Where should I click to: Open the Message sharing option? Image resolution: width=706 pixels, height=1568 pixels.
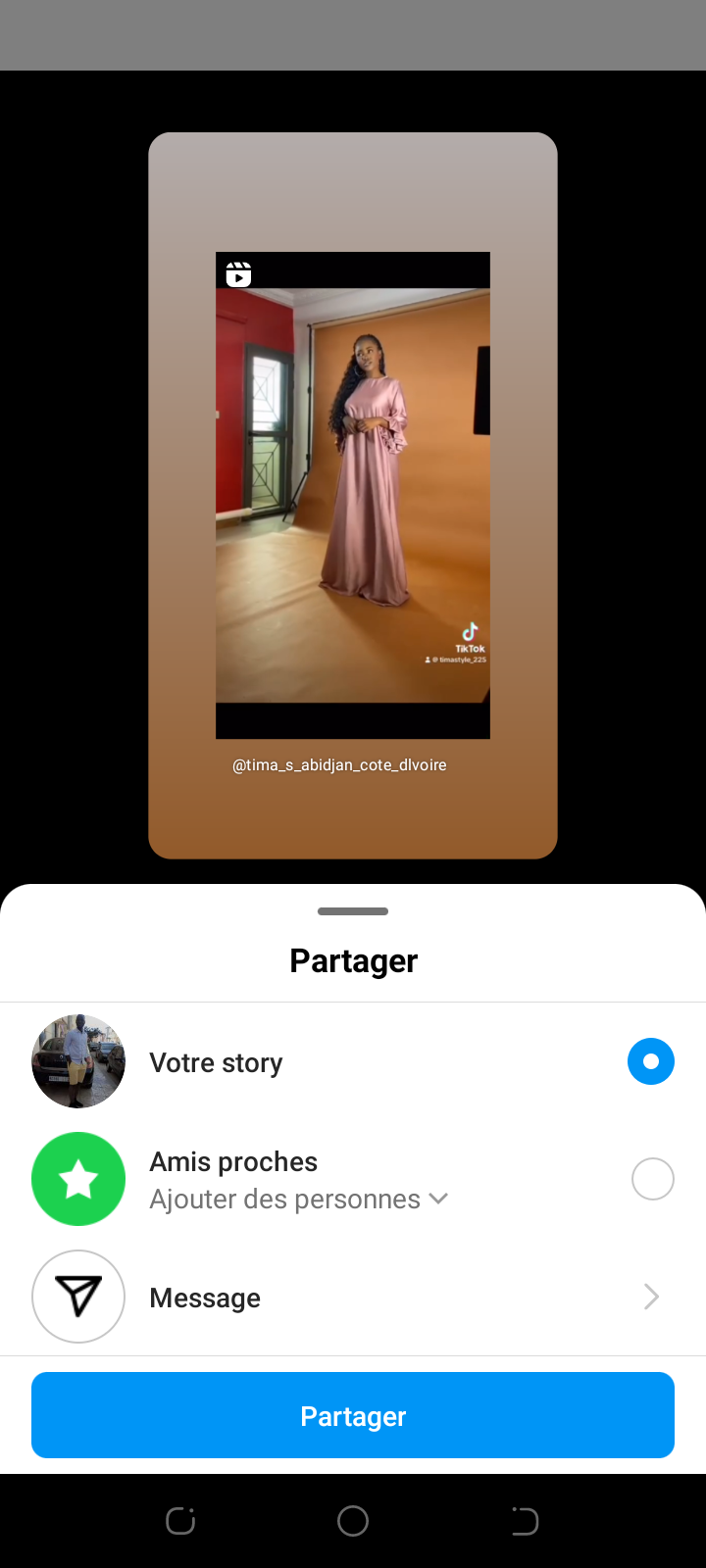pos(353,1297)
